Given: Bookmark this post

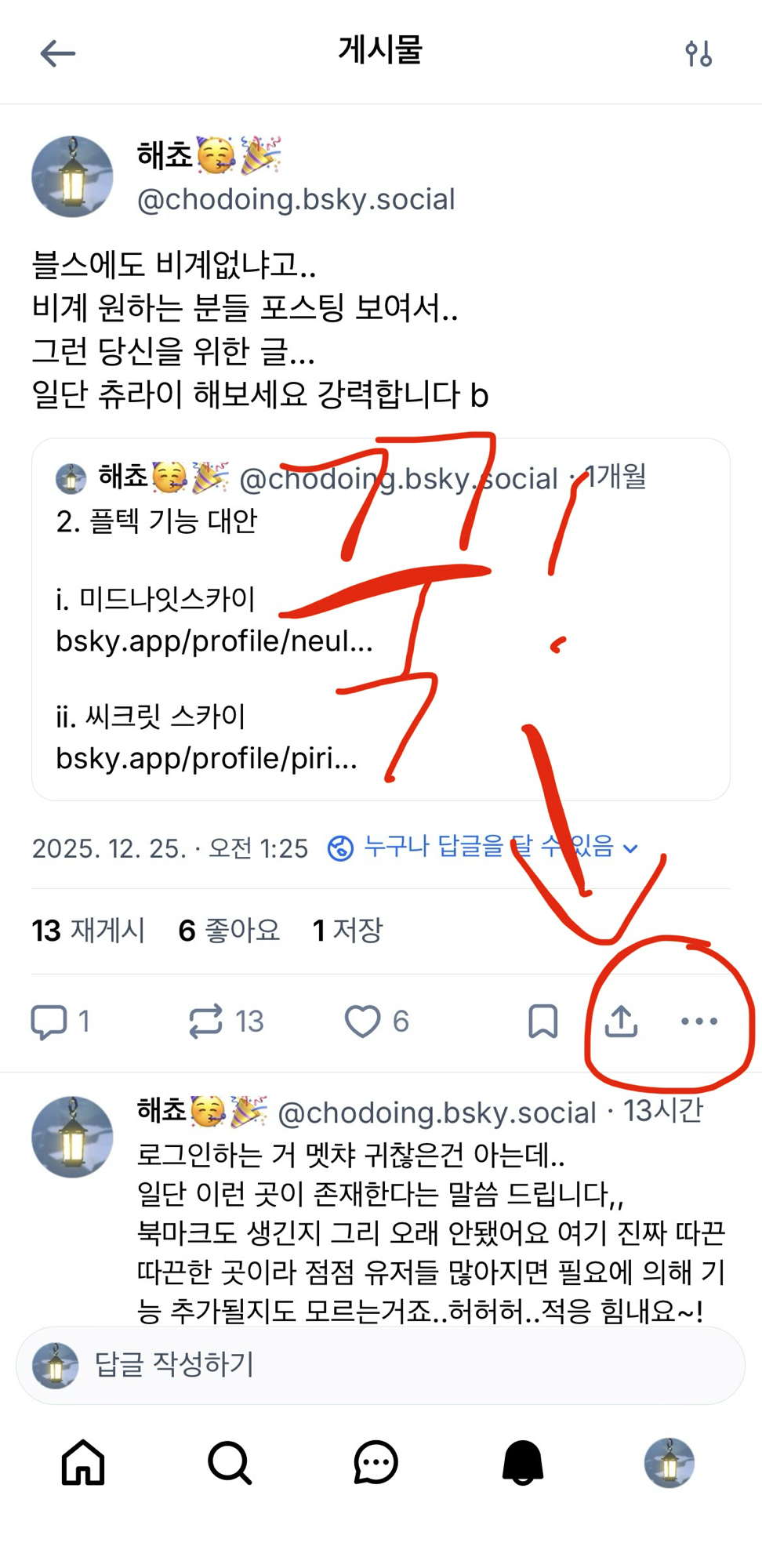Looking at the screenshot, I should pyautogui.click(x=542, y=1022).
